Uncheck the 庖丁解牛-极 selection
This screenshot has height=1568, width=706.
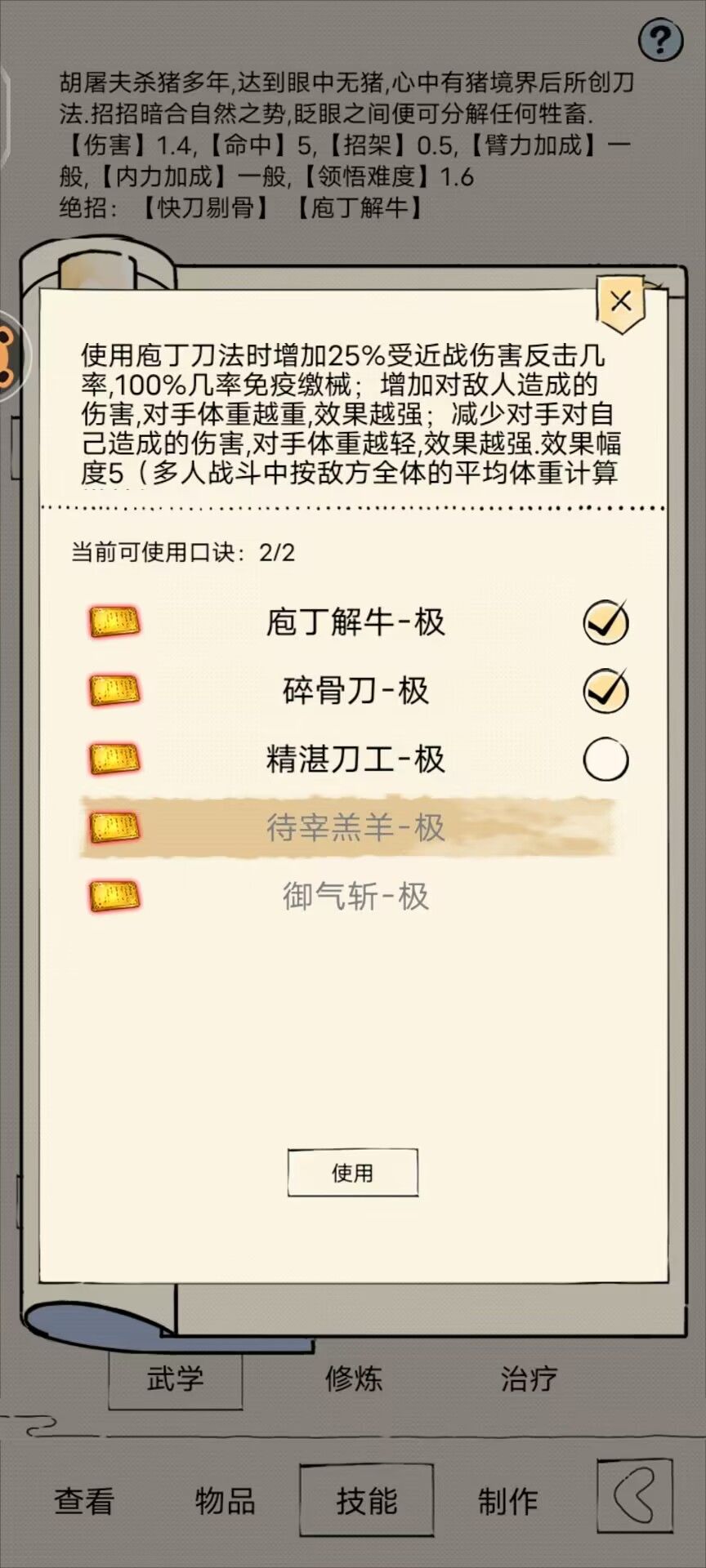click(x=605, y=621)
